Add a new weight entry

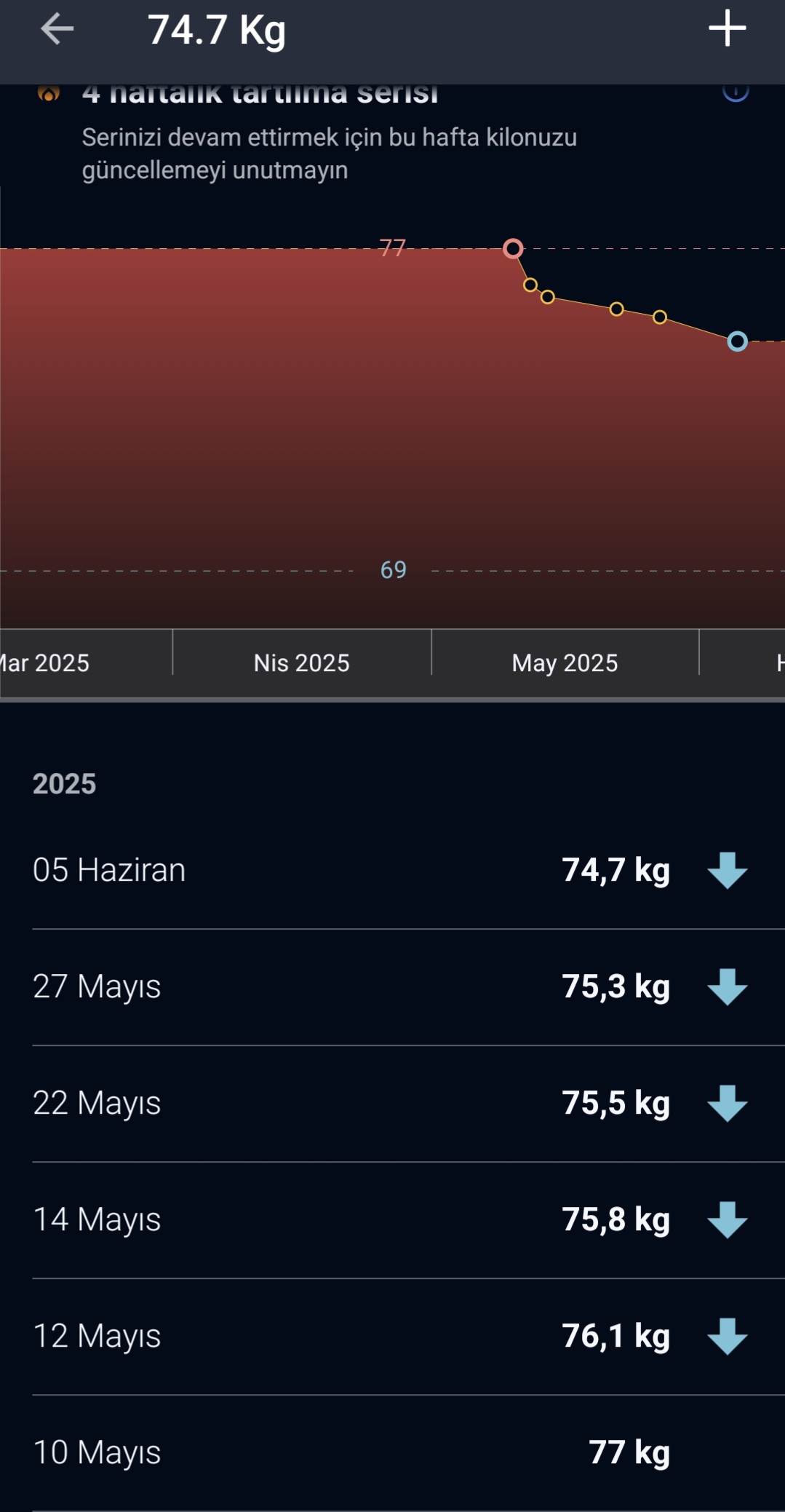click(728, 29)
